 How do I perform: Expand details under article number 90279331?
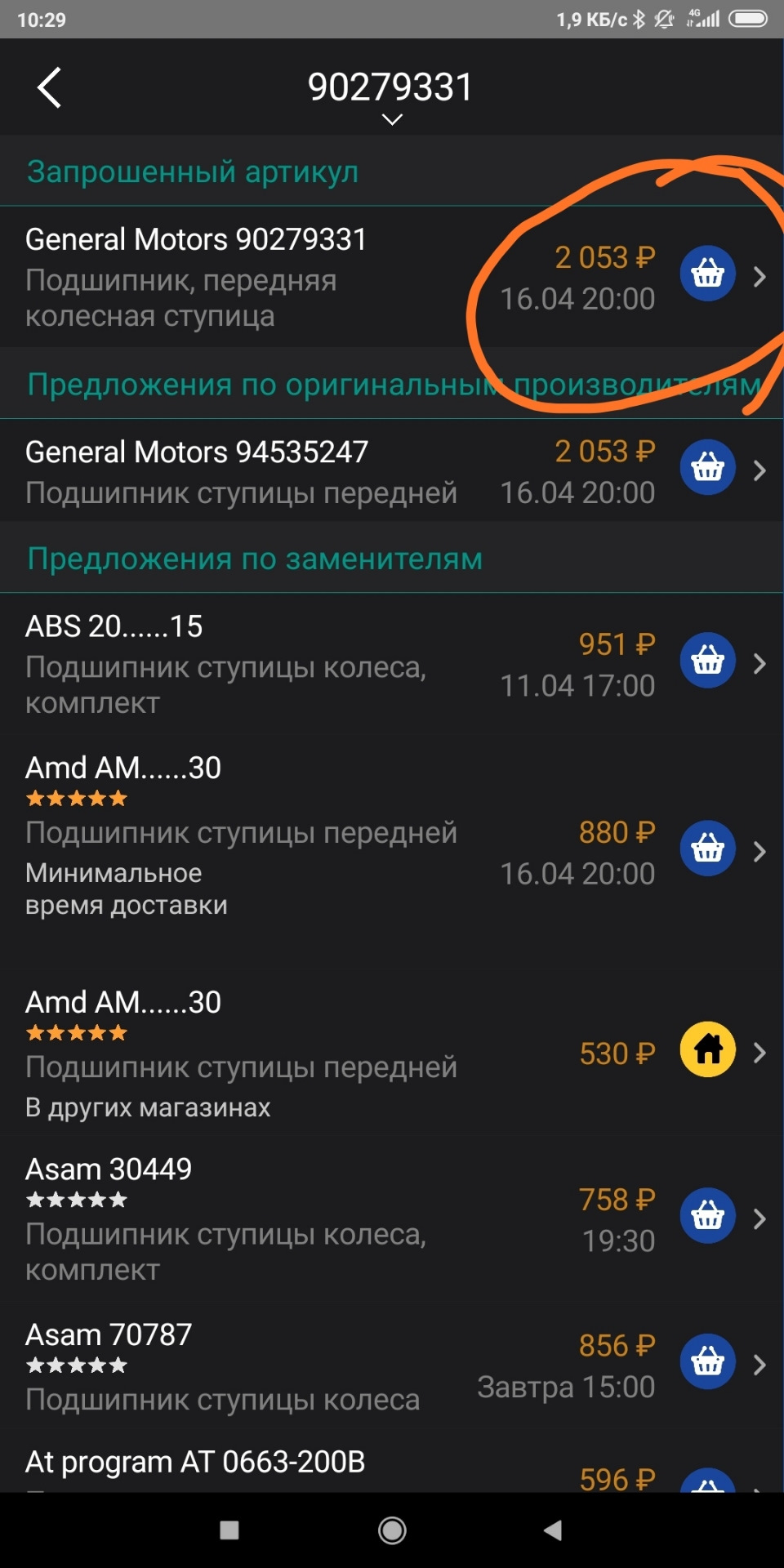click(392, 119)
